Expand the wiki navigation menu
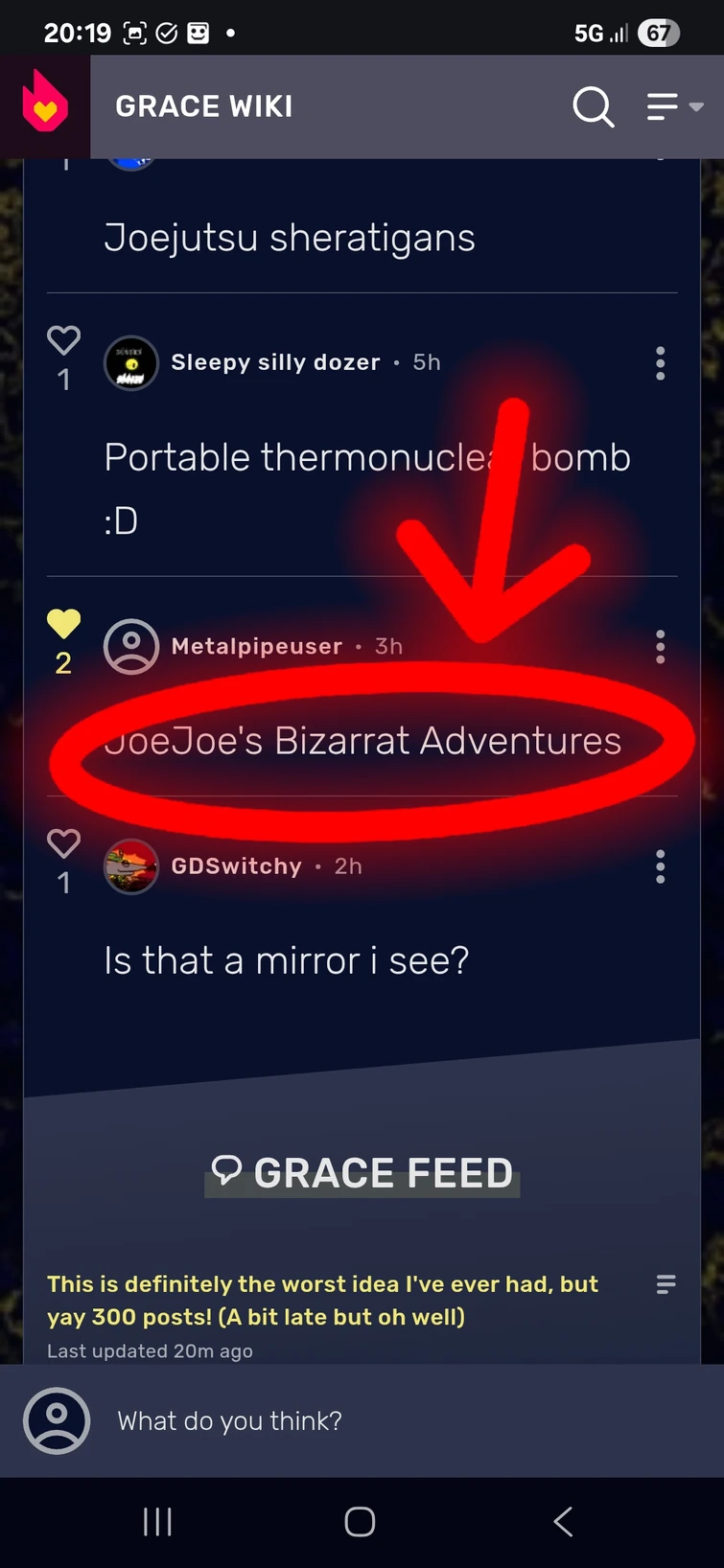The height and width of the screenshot is (1568, 724). tap(674, 106)
